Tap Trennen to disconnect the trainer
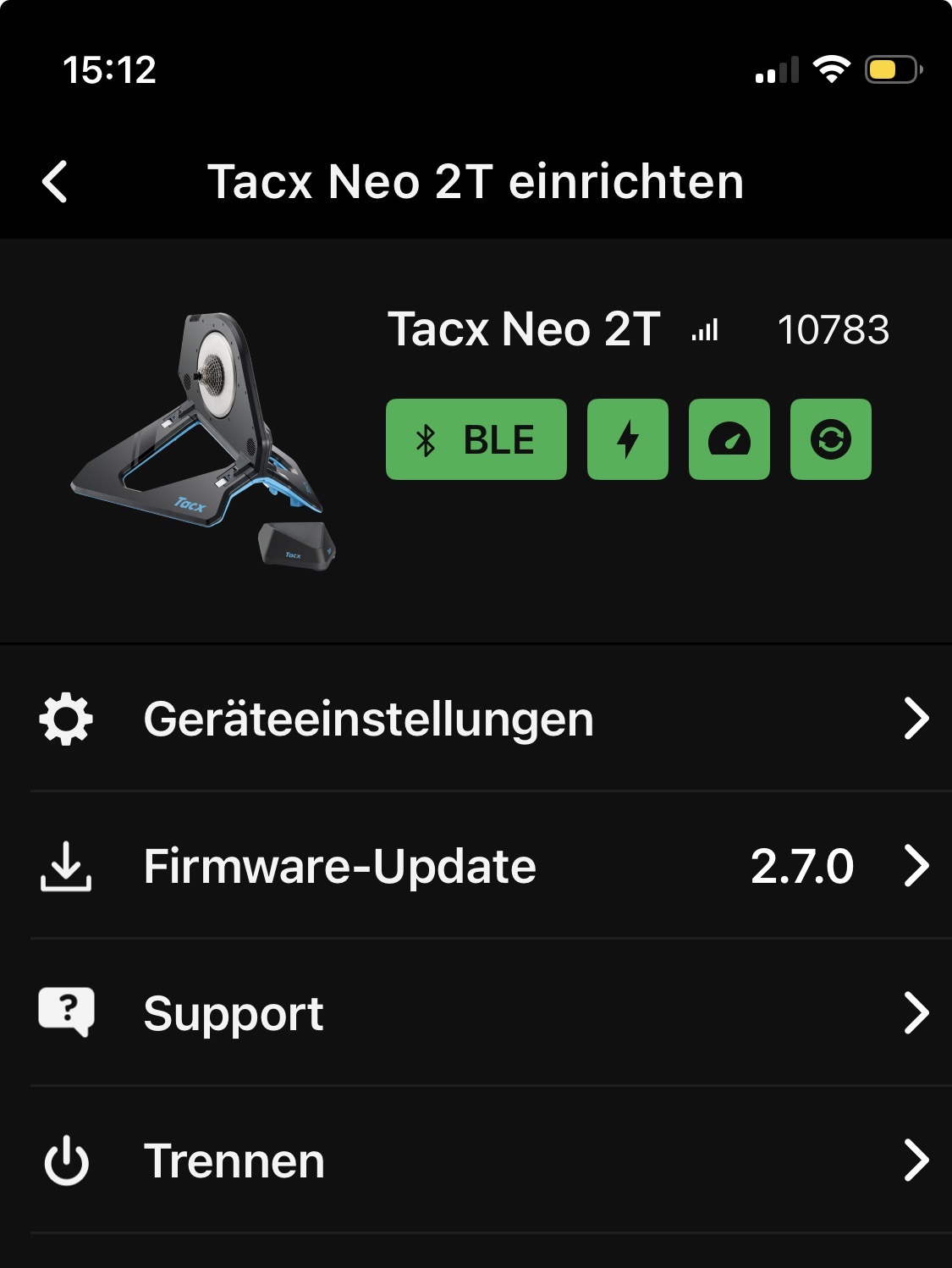 476,1160
